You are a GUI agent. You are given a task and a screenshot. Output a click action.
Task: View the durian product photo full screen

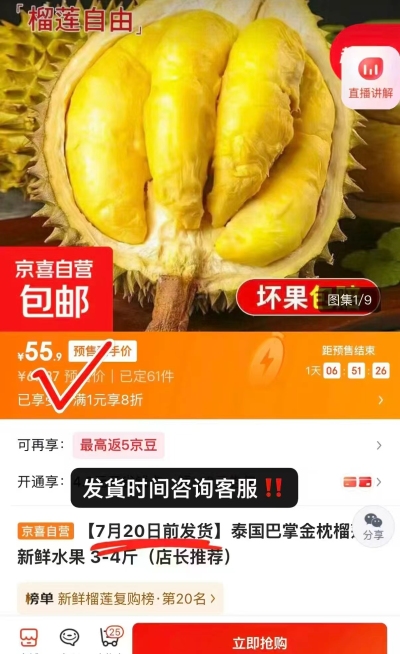tap(200, 165)
